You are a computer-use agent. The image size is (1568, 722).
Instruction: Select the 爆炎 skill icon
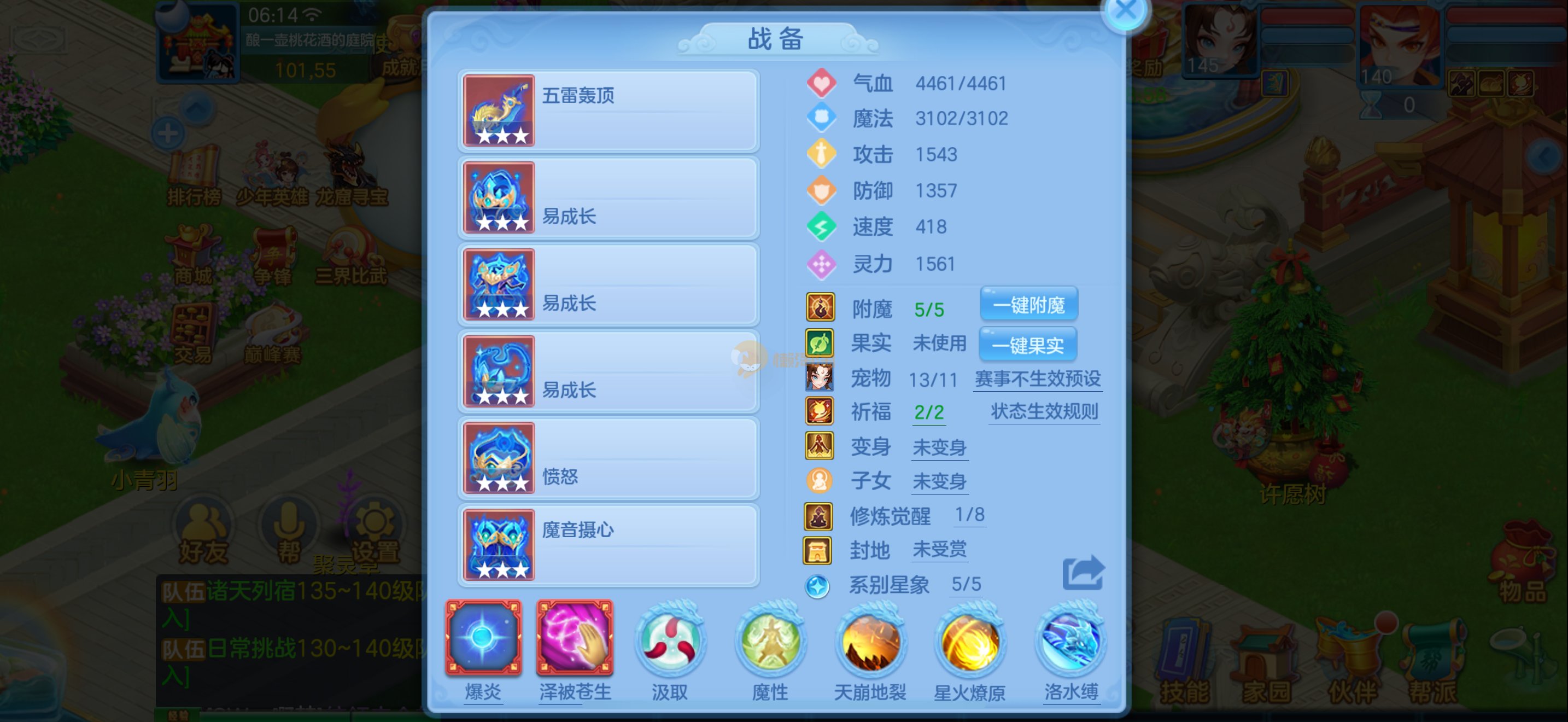pyautogui.click(x=483, y=638)
